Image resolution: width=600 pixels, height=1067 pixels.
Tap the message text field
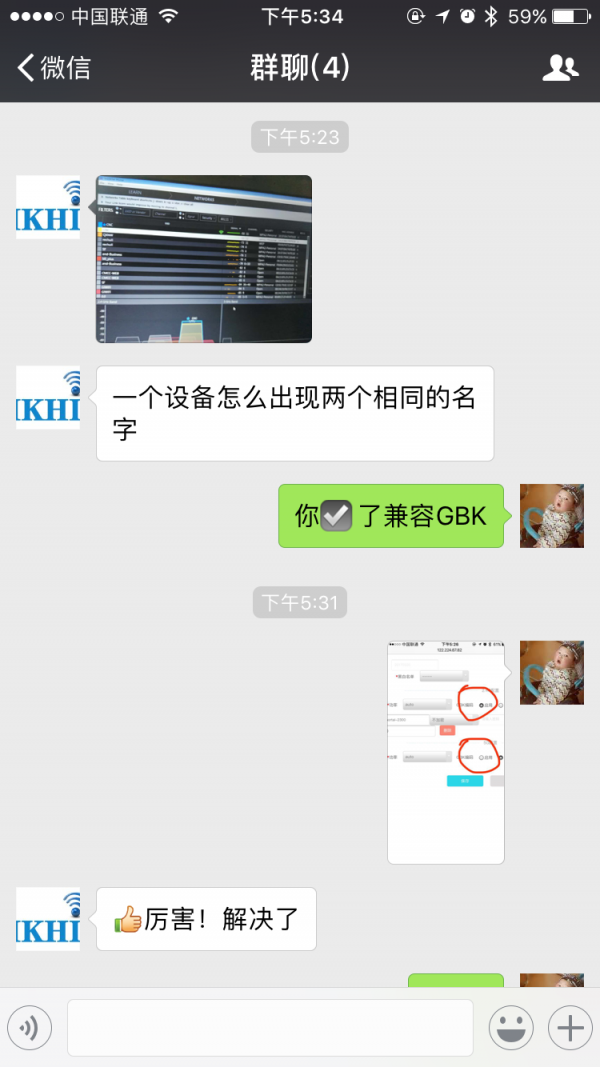270,1027
